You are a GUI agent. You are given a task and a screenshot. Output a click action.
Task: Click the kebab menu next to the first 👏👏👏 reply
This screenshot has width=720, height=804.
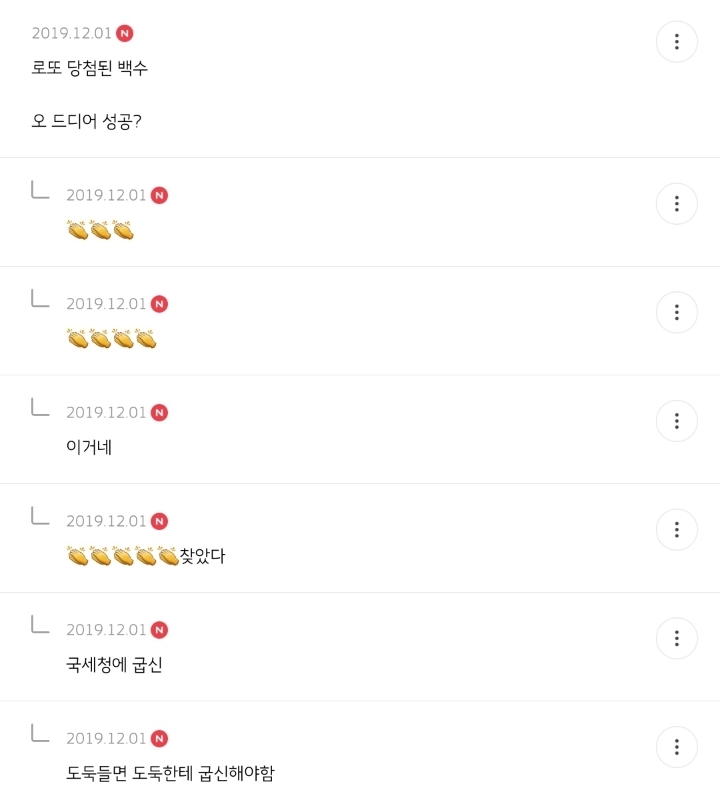tap(677, 203)
